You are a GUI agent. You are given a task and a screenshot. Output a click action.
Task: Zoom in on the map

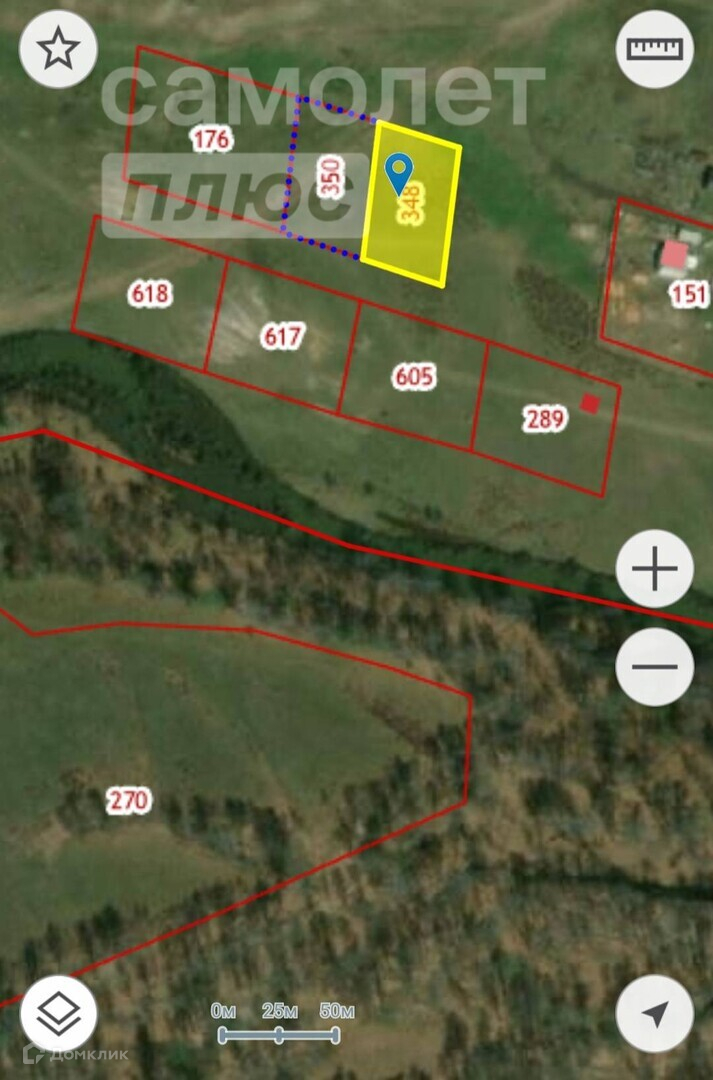[x=655, y=569]
